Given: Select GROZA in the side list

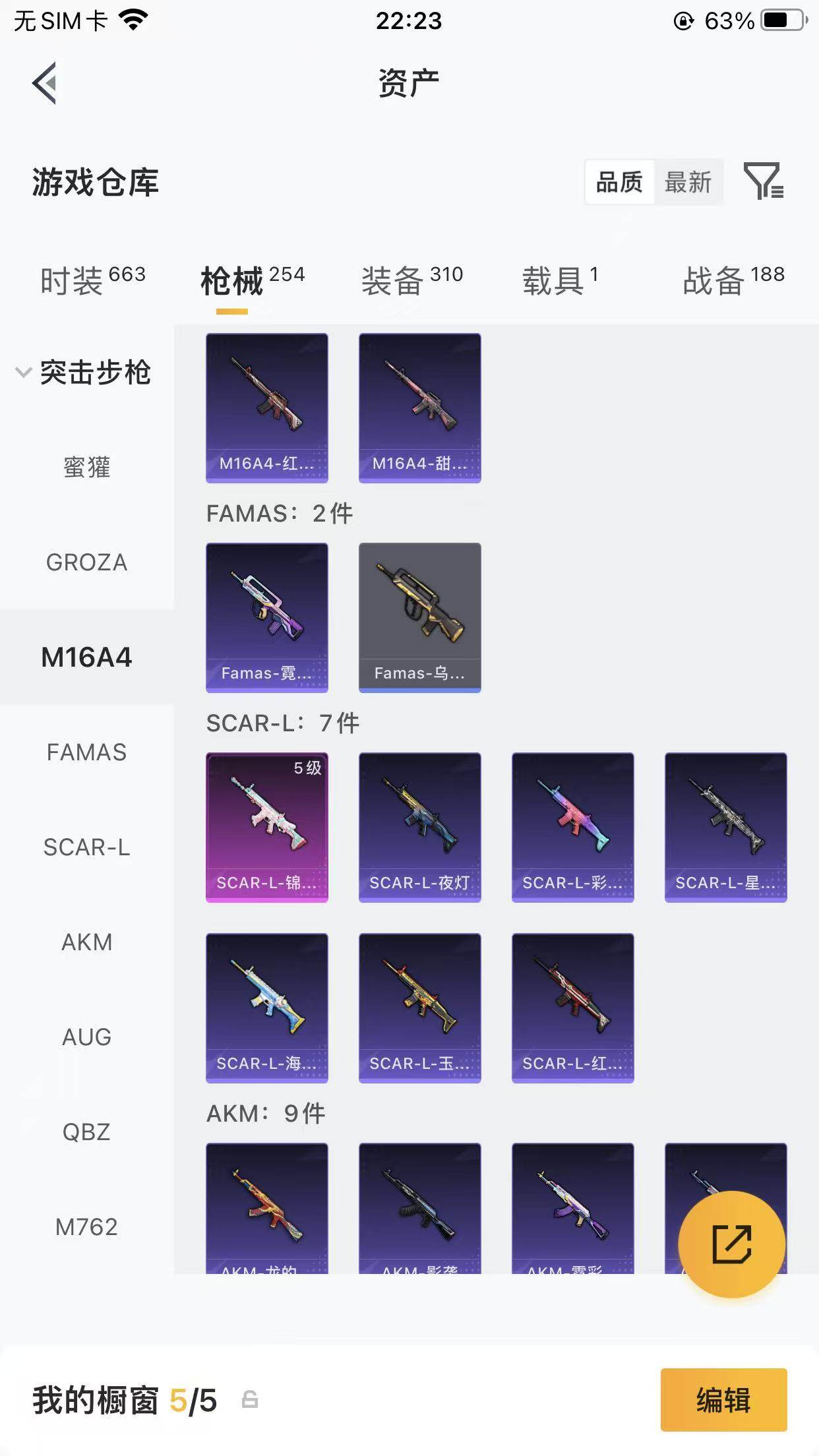Looking at the screenshot, I should pos(86,562).
